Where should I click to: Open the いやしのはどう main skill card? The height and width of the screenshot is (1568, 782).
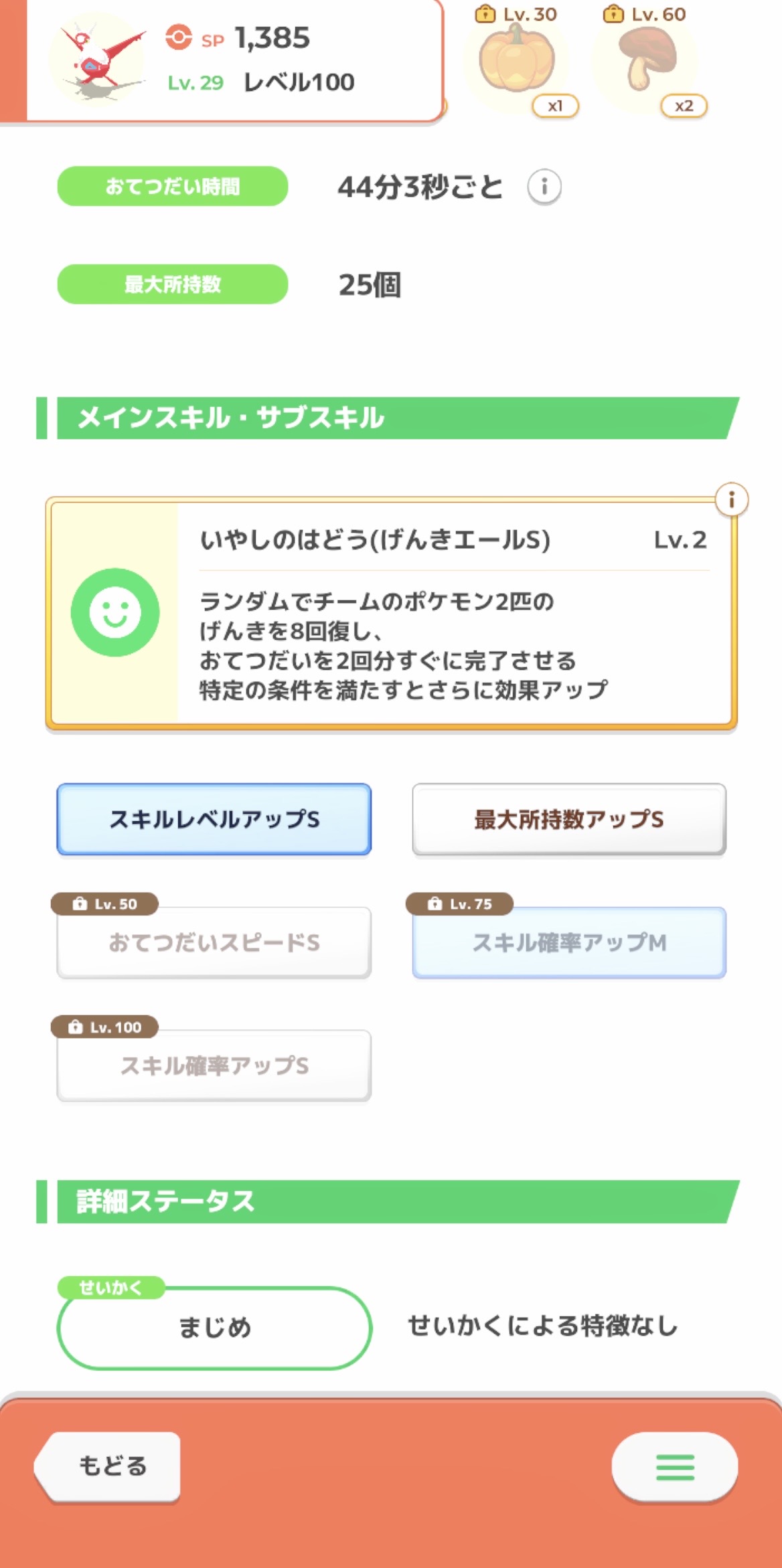point(392,612)
